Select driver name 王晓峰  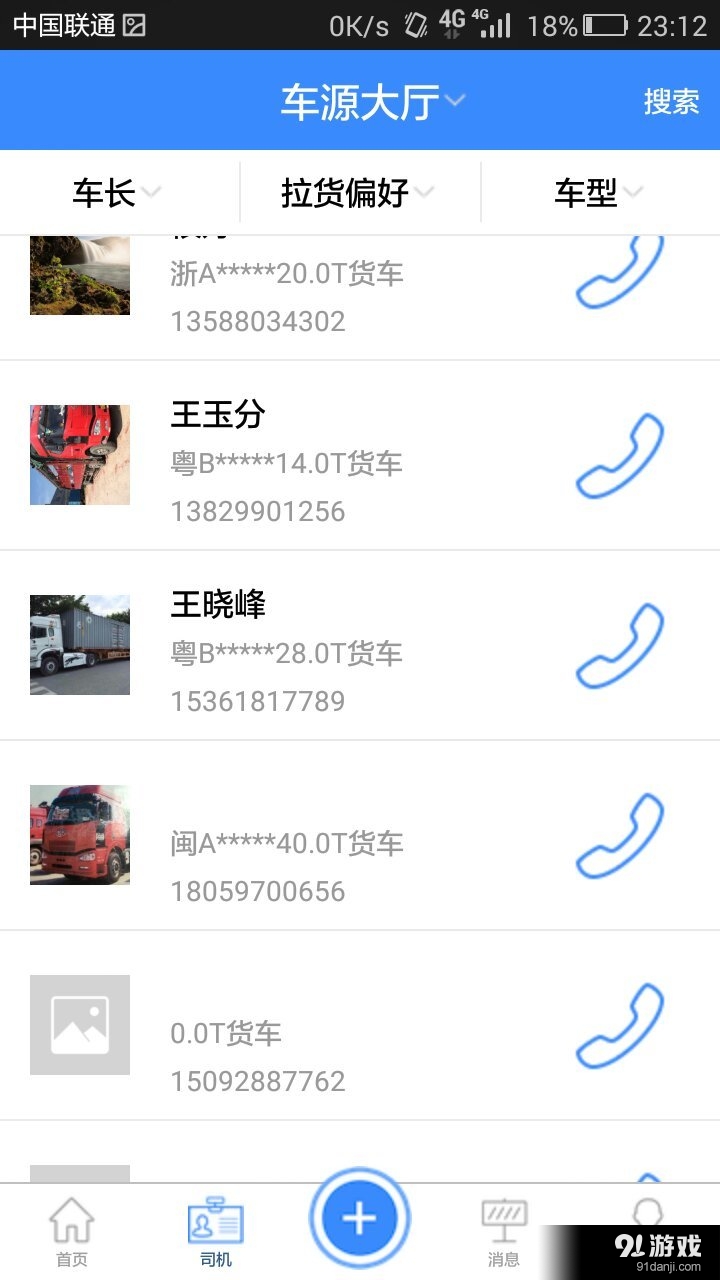(x=218, y=604)
